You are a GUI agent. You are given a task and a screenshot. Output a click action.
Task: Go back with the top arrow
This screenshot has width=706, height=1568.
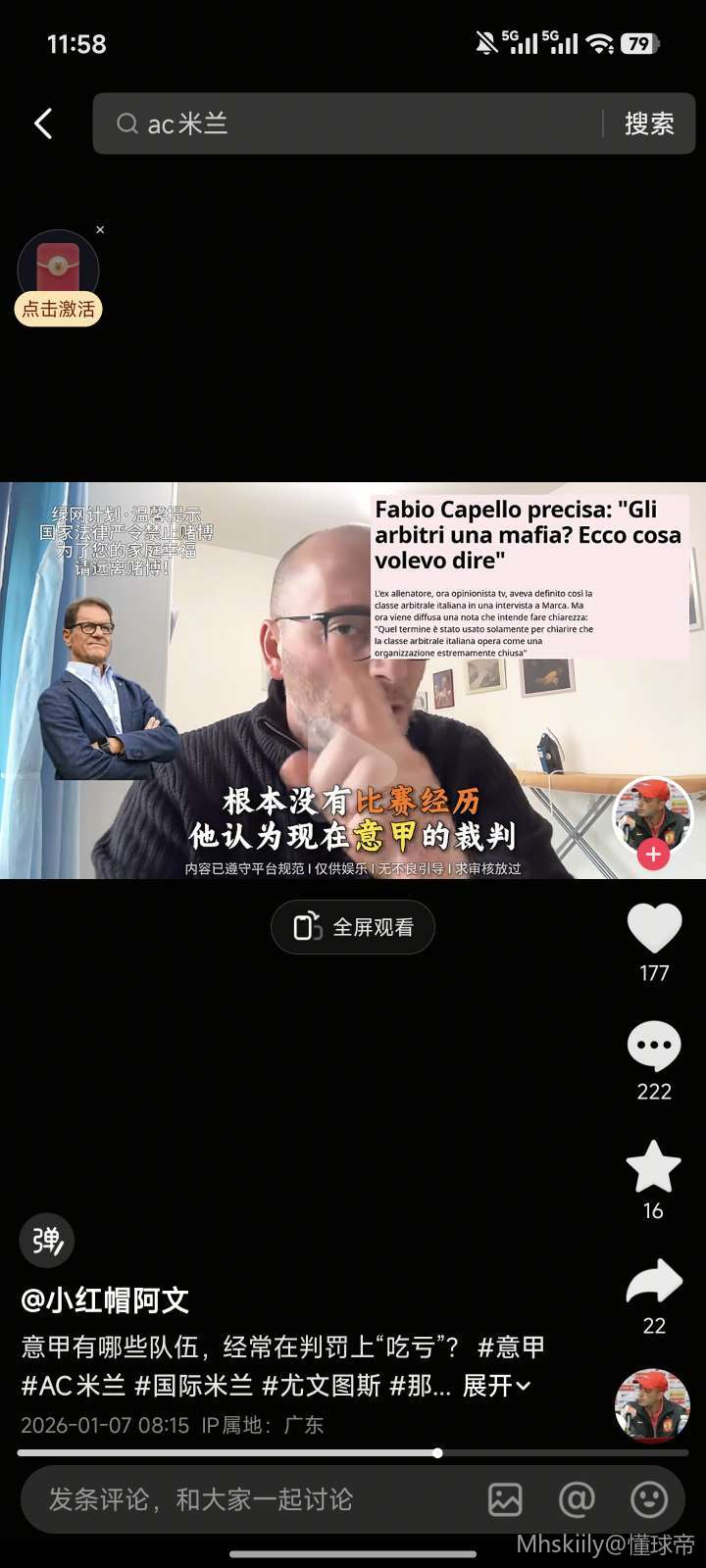pyautogui.click(x=43, y=123)
